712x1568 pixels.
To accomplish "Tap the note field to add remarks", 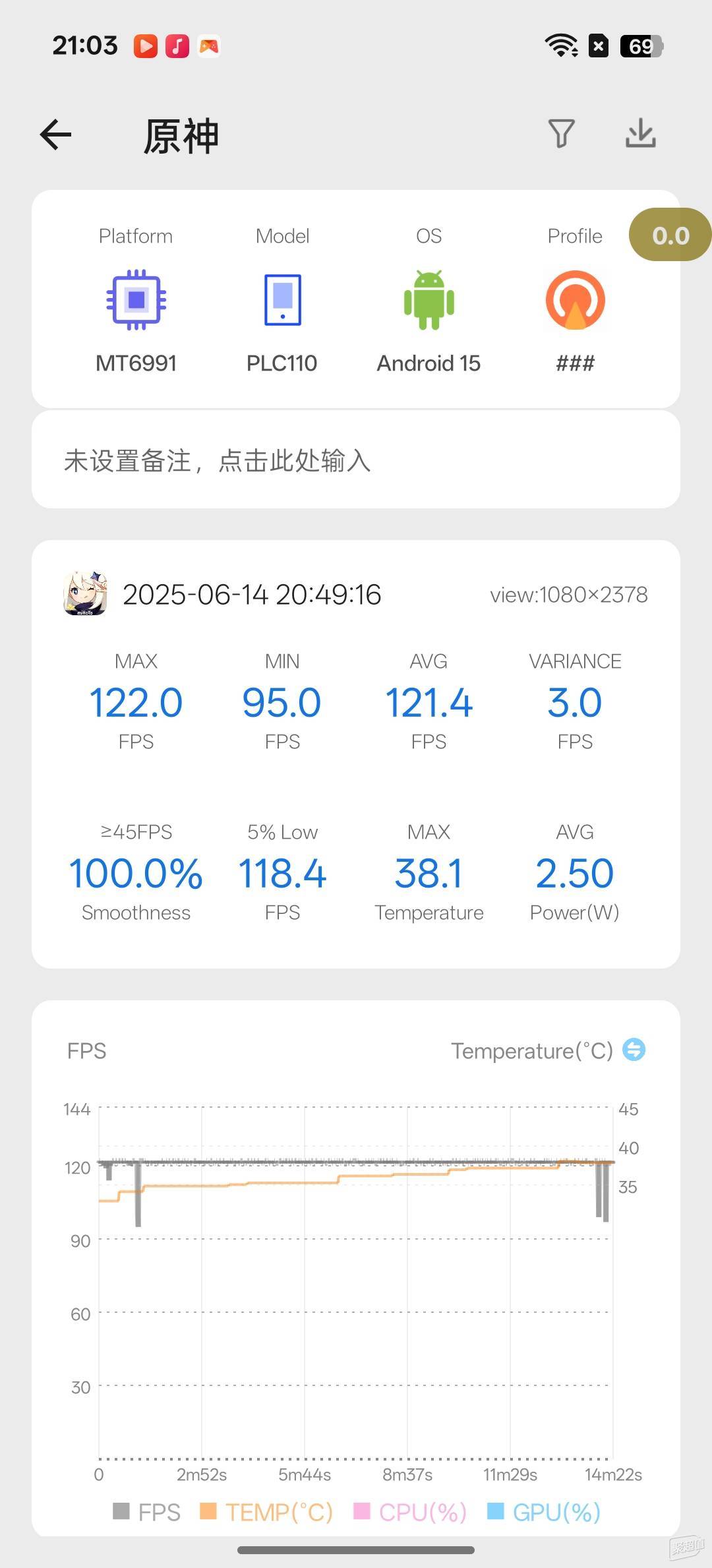I will (355, 460).
